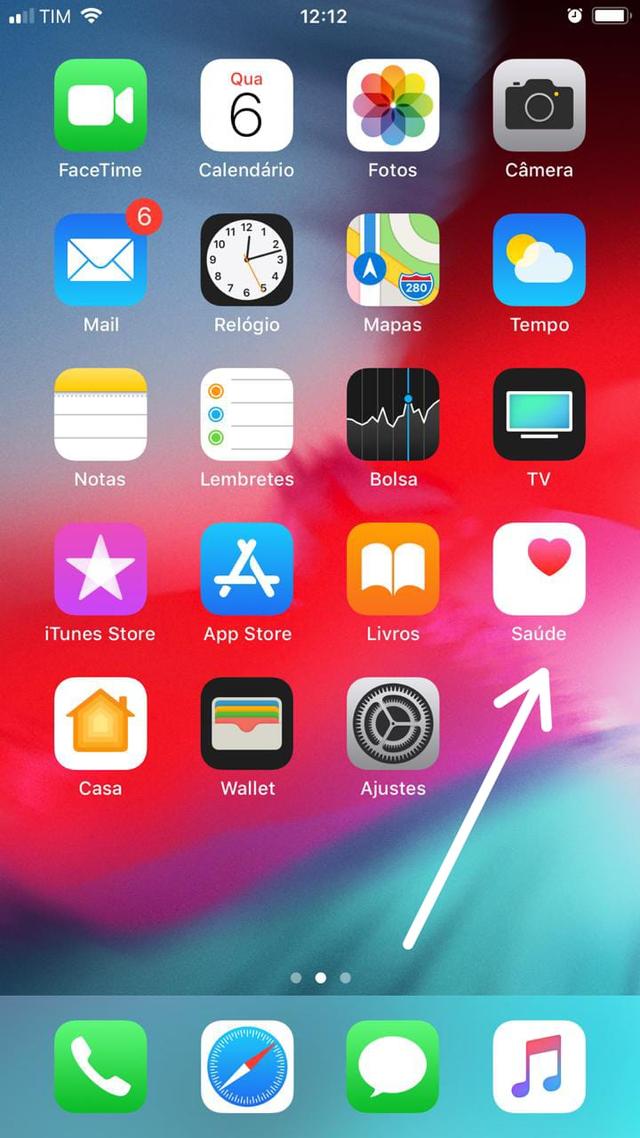The width and height of the screenshot is (640, 1138).
Task: Launch the Lembretes app
Action: tap(247, 414)
